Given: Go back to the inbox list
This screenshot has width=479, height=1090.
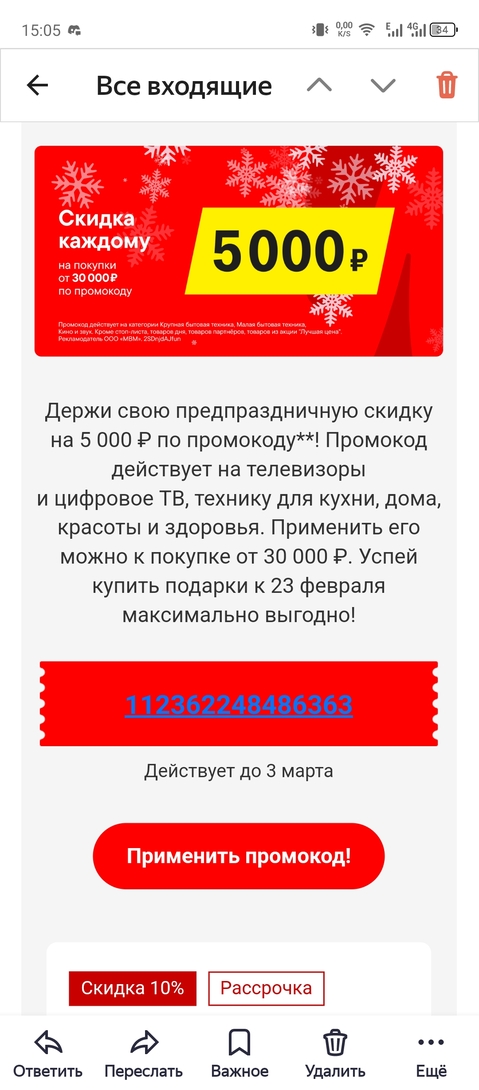Looking at the screenshot, I should pyautogui.click(x=37, y=86).
